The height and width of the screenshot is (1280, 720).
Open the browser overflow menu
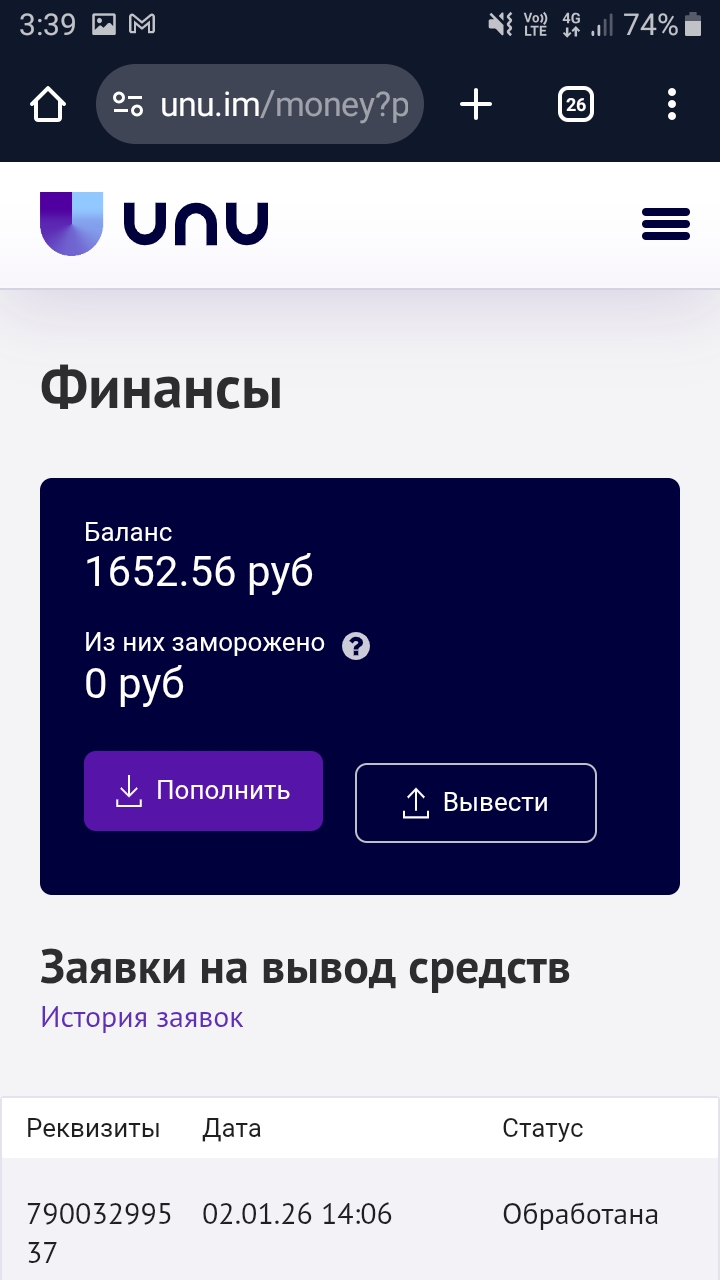(x=671, y=104)
